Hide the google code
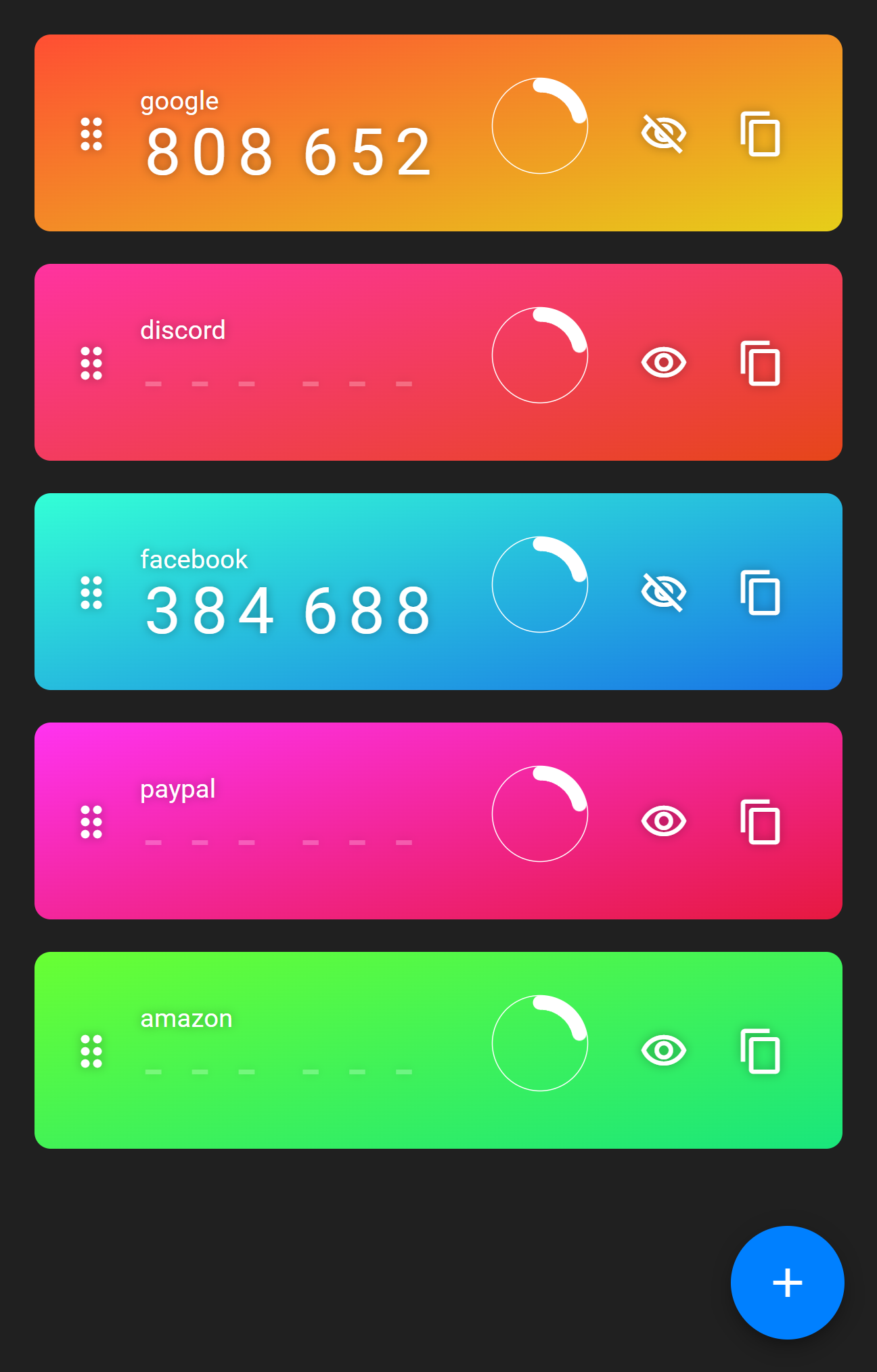Image resolution: width=877 pixels, height=1372 pixels. tap(663, 133)
